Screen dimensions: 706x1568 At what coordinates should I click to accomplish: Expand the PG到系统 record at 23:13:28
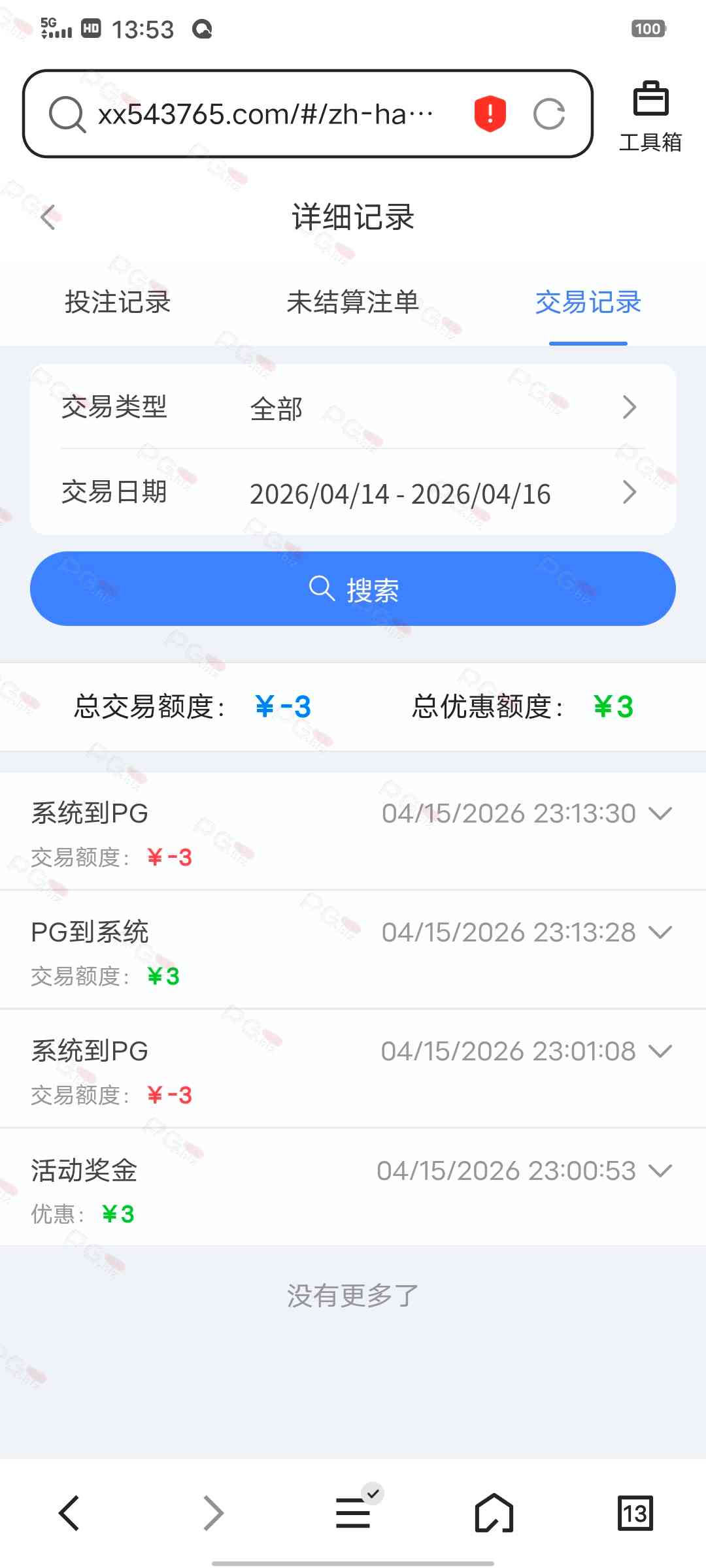660,932
